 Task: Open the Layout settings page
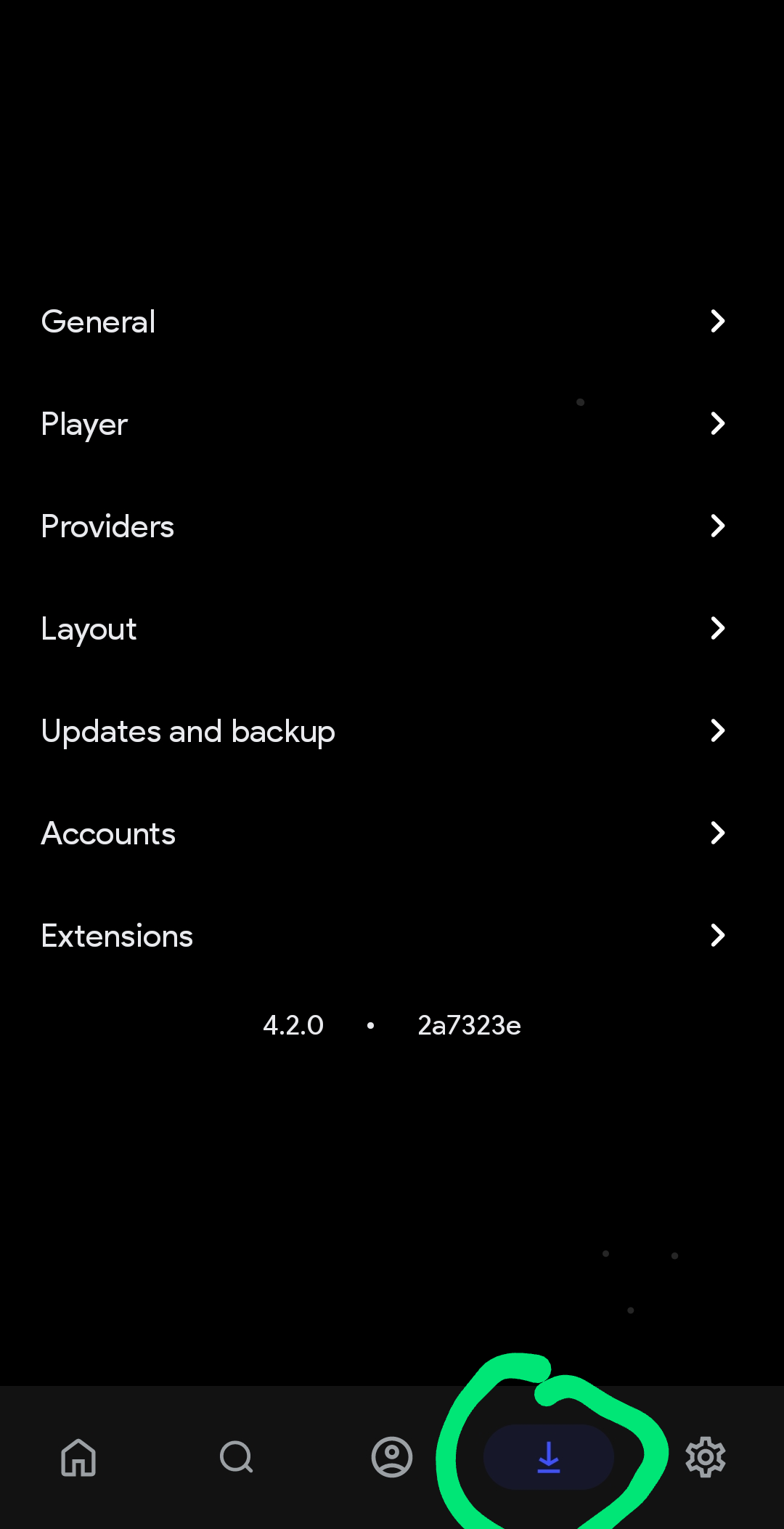click(x=89, y=628)
